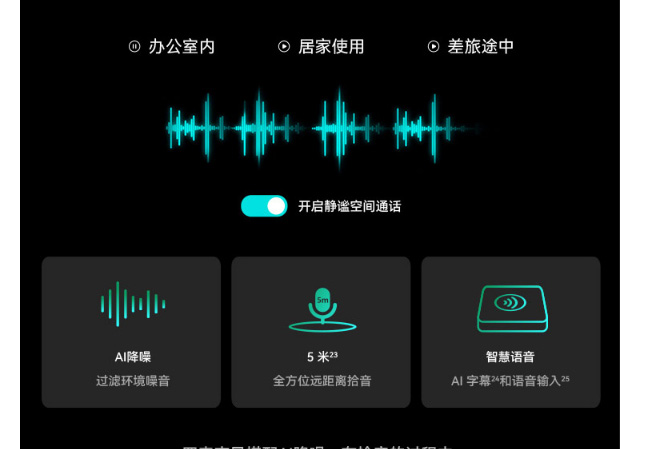The height and width of the screenshot is (449, 650).
Task: Play the 差旅途中 audio sample
Action: coord(433,46)
